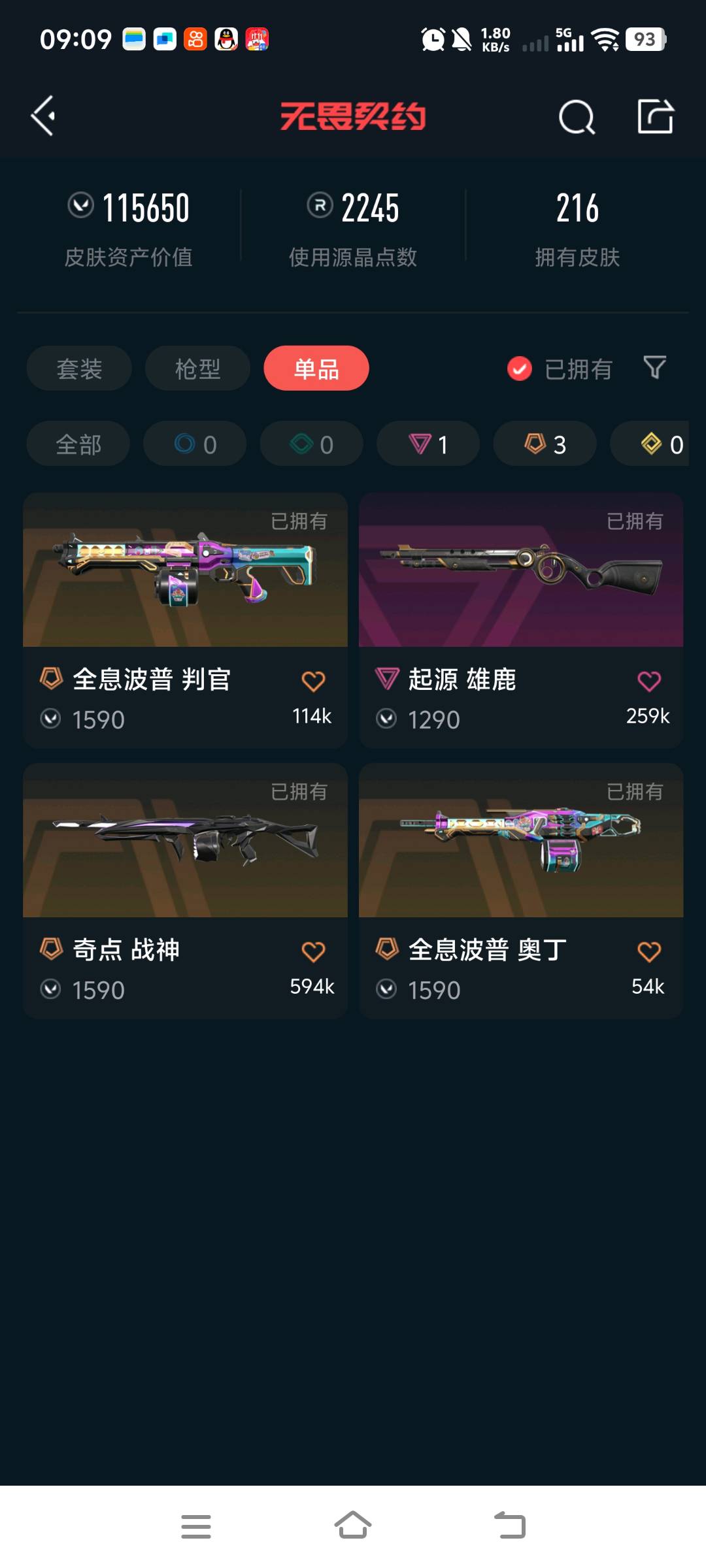Like the 起源 雄鹿 skin
The image size is (706, 1568).
[x=649, y=681]
